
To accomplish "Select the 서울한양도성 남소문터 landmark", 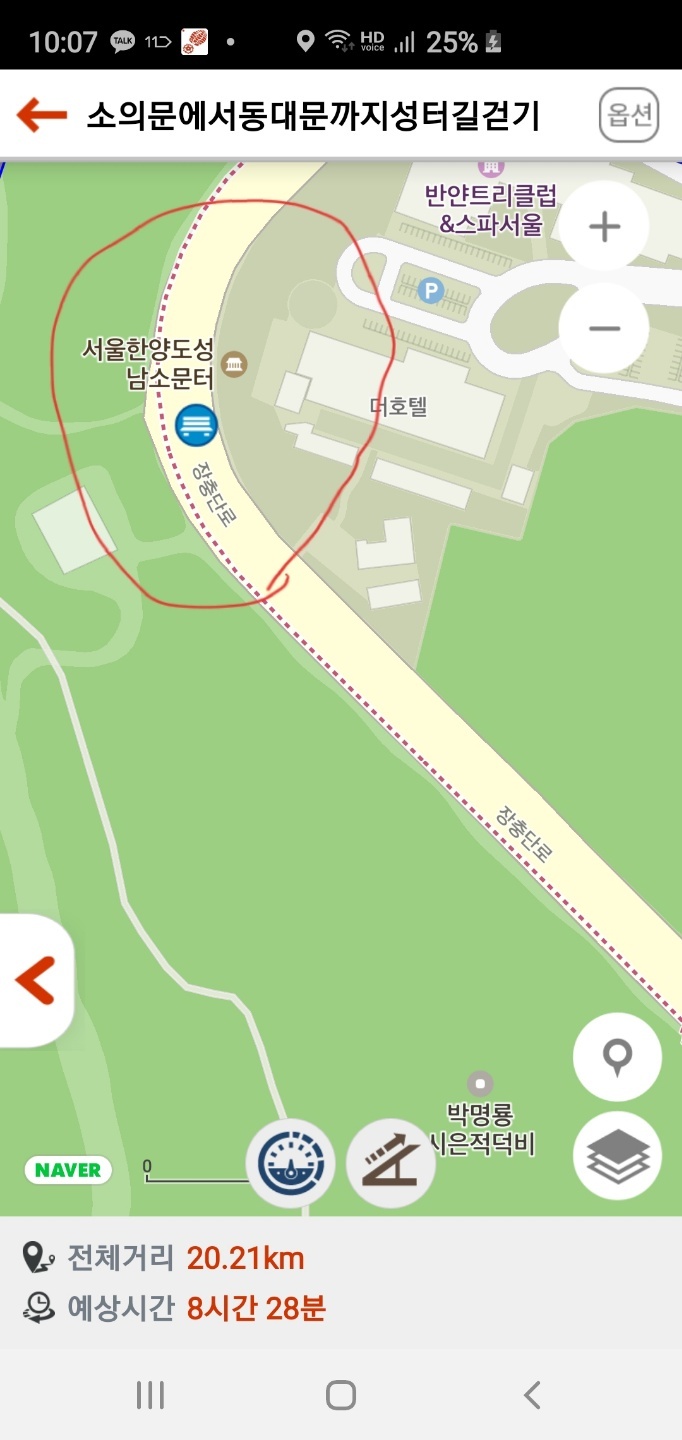I will (233, 365).
